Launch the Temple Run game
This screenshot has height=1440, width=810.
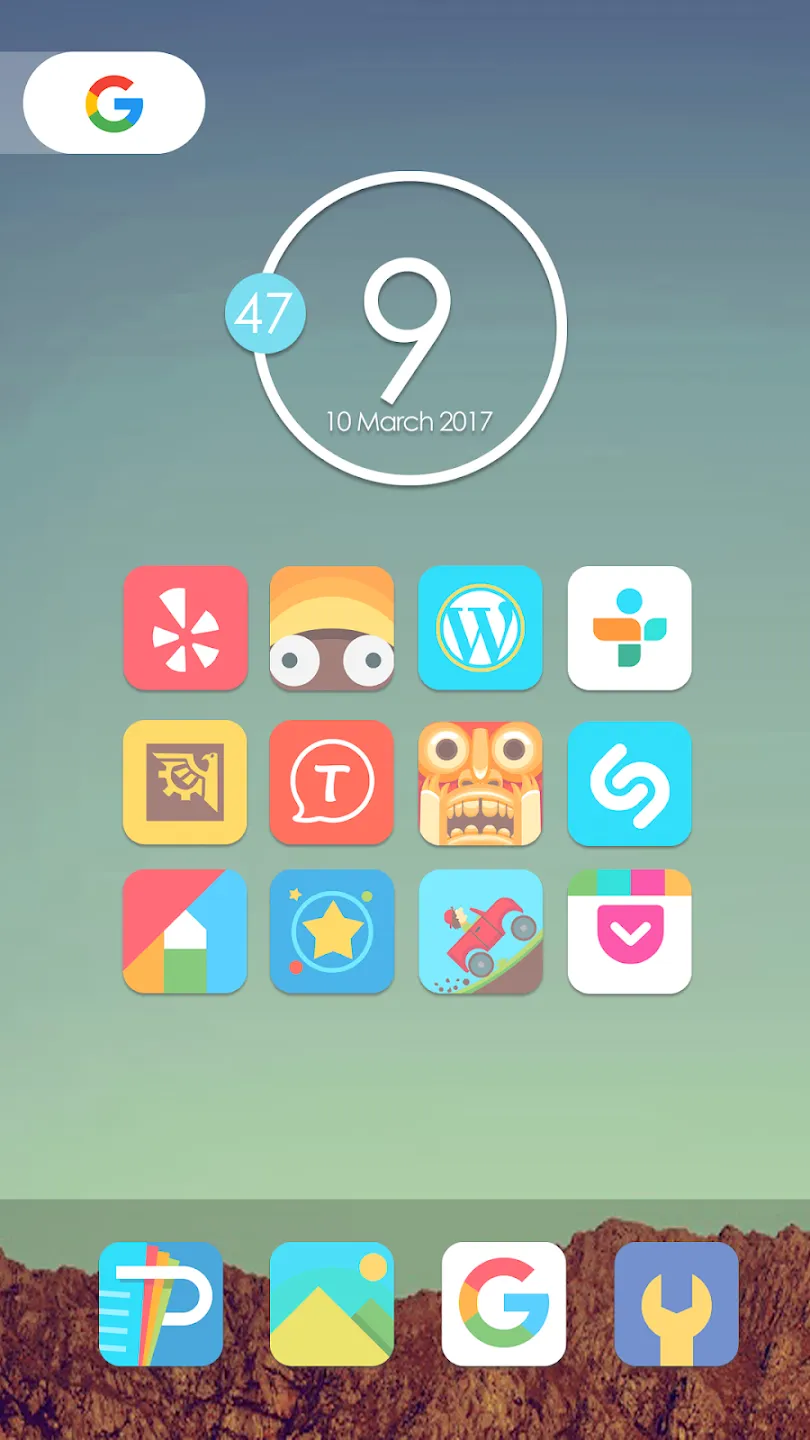tap(480, 782)
